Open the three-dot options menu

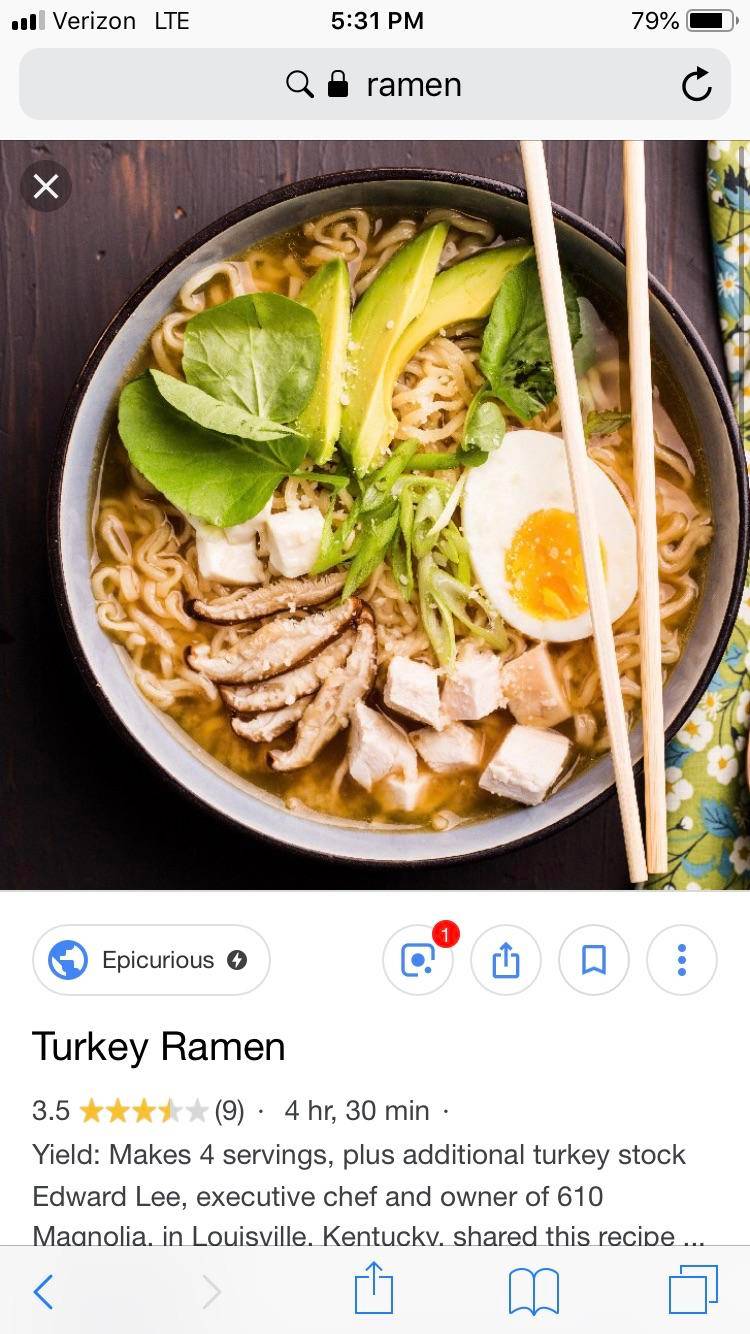click(x=682, y=960)
